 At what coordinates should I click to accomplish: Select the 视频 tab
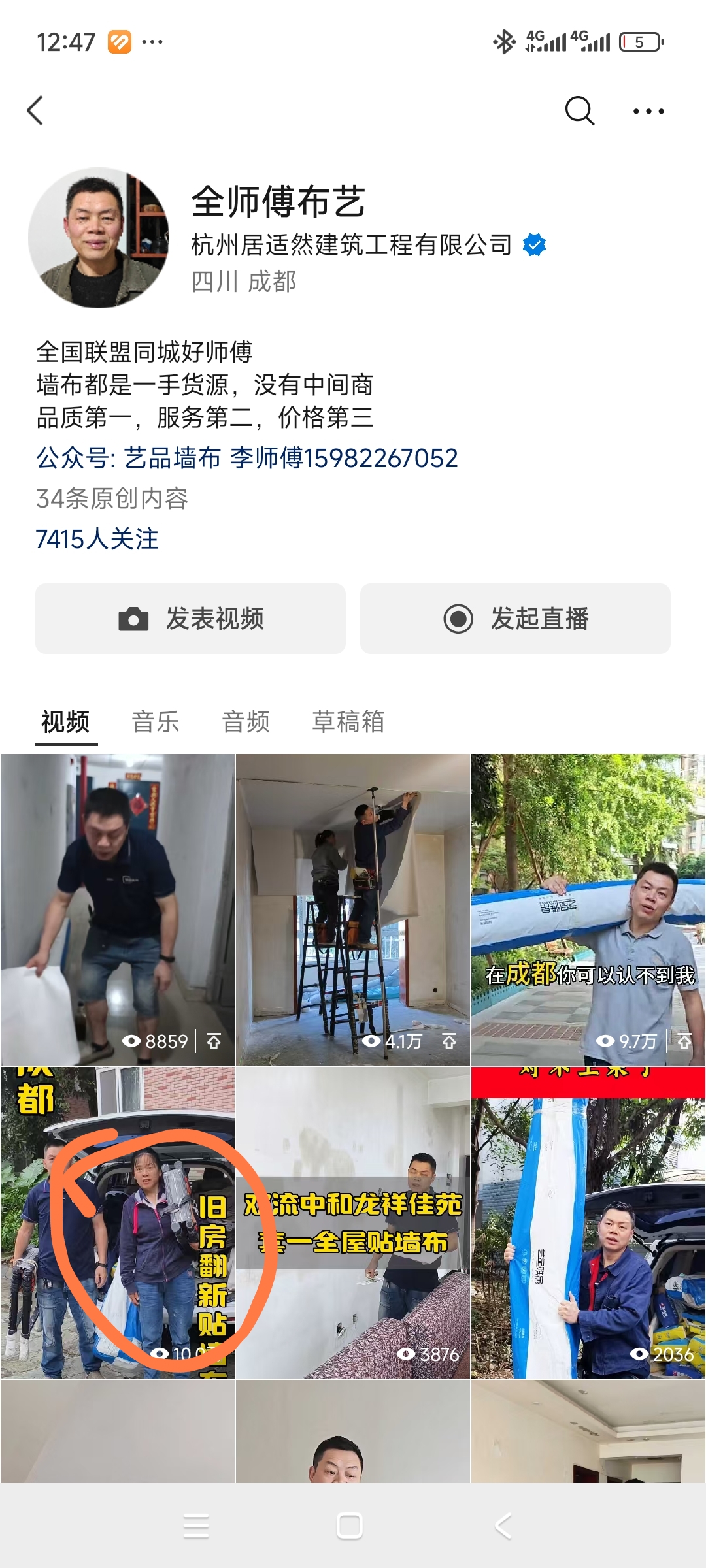(x=63, y=721)
